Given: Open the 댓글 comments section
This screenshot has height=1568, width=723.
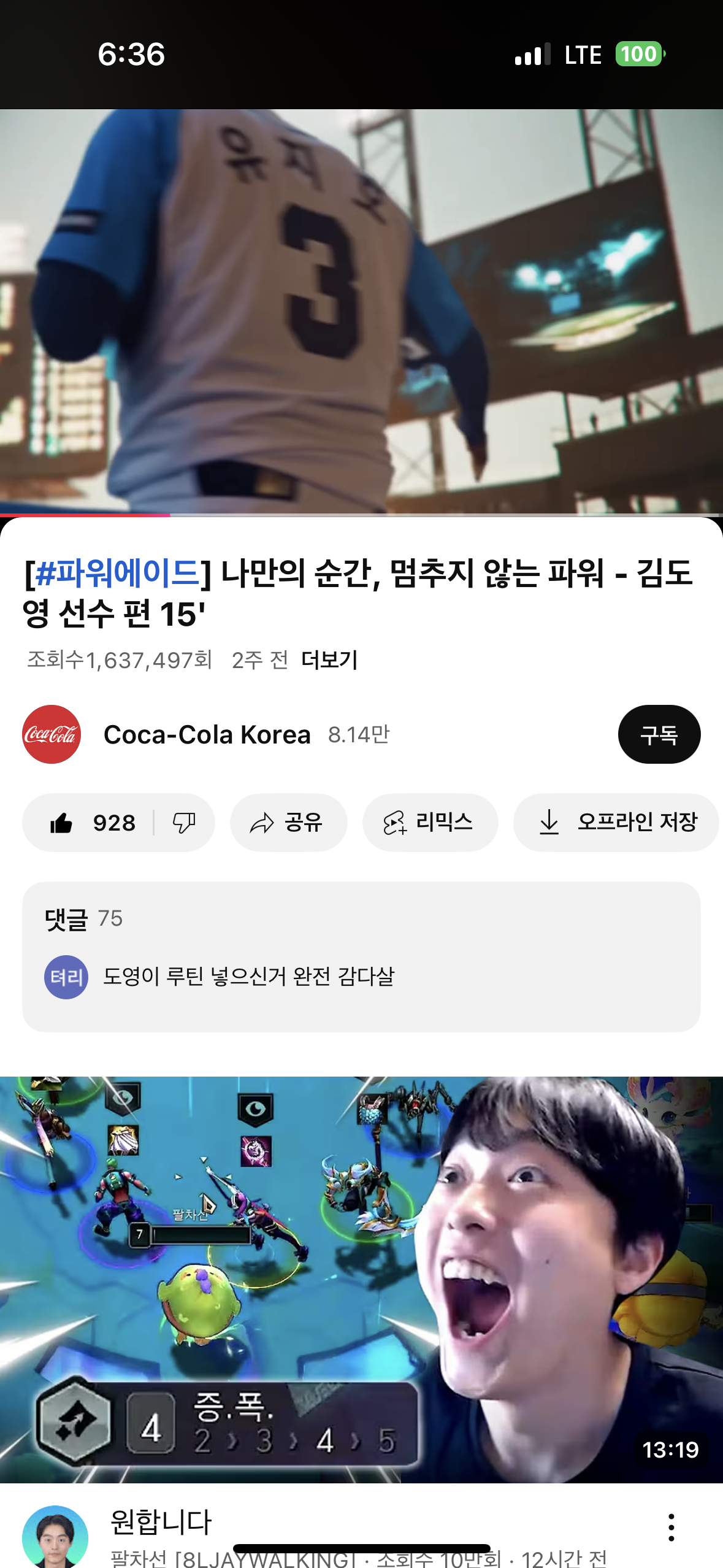Looking at the screenshot, I should [x=361, y=956].
